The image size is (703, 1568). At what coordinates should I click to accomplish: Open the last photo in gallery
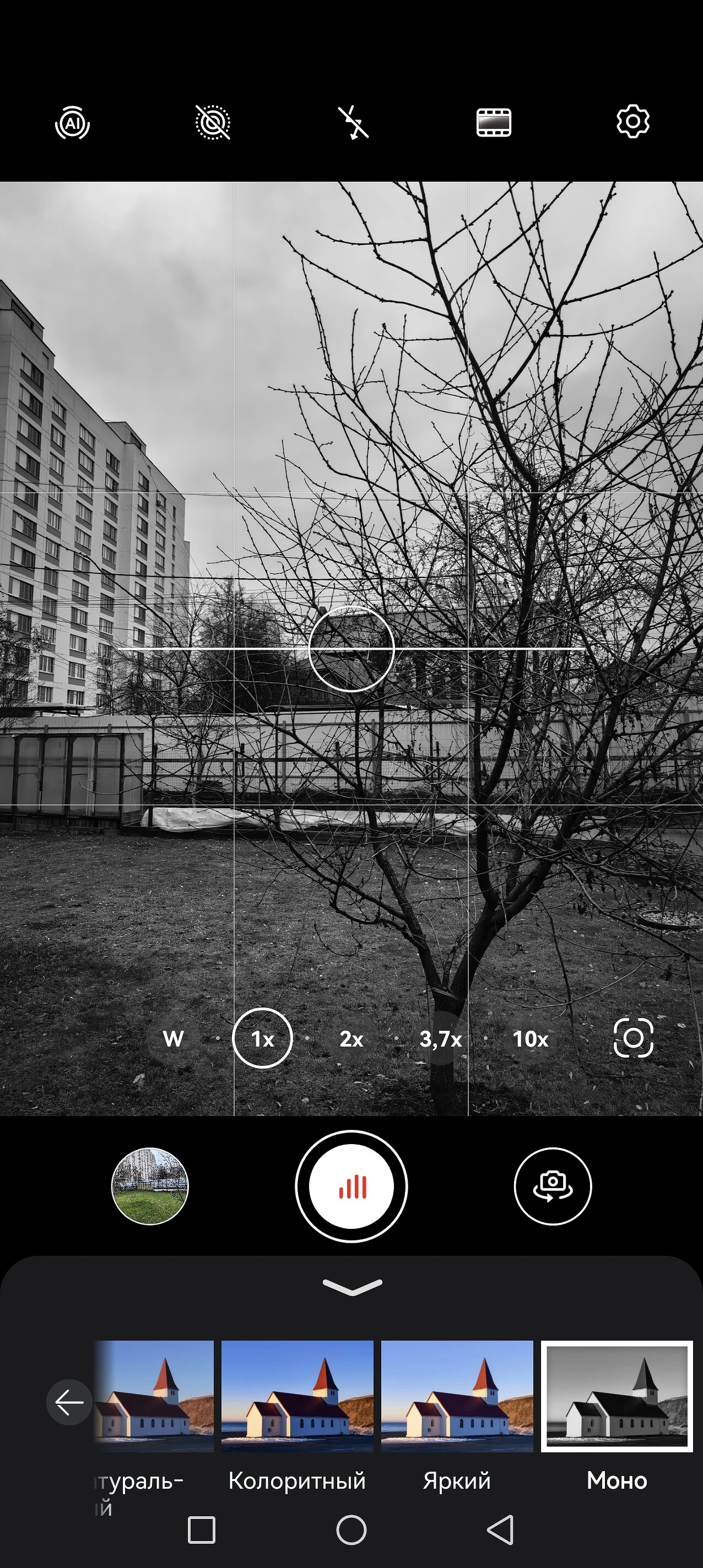150,1186
